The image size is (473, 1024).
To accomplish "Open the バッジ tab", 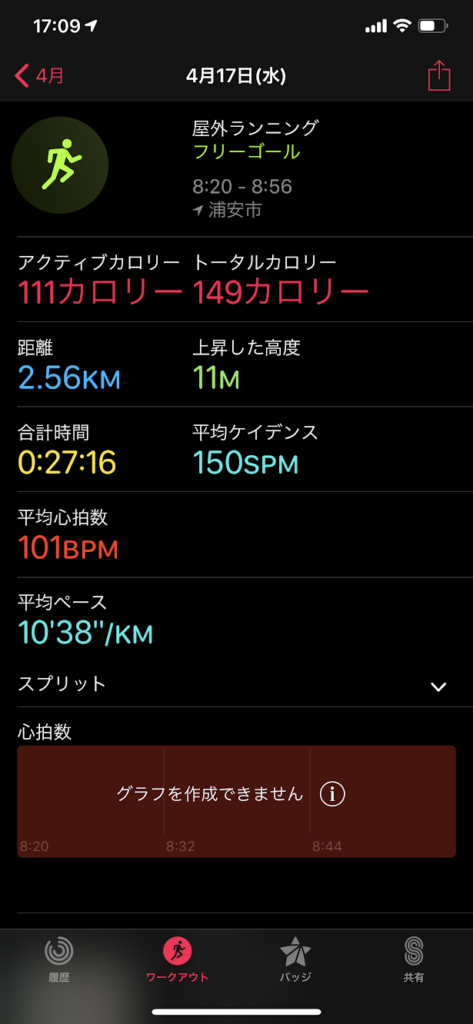I will (x=295, y=959).
